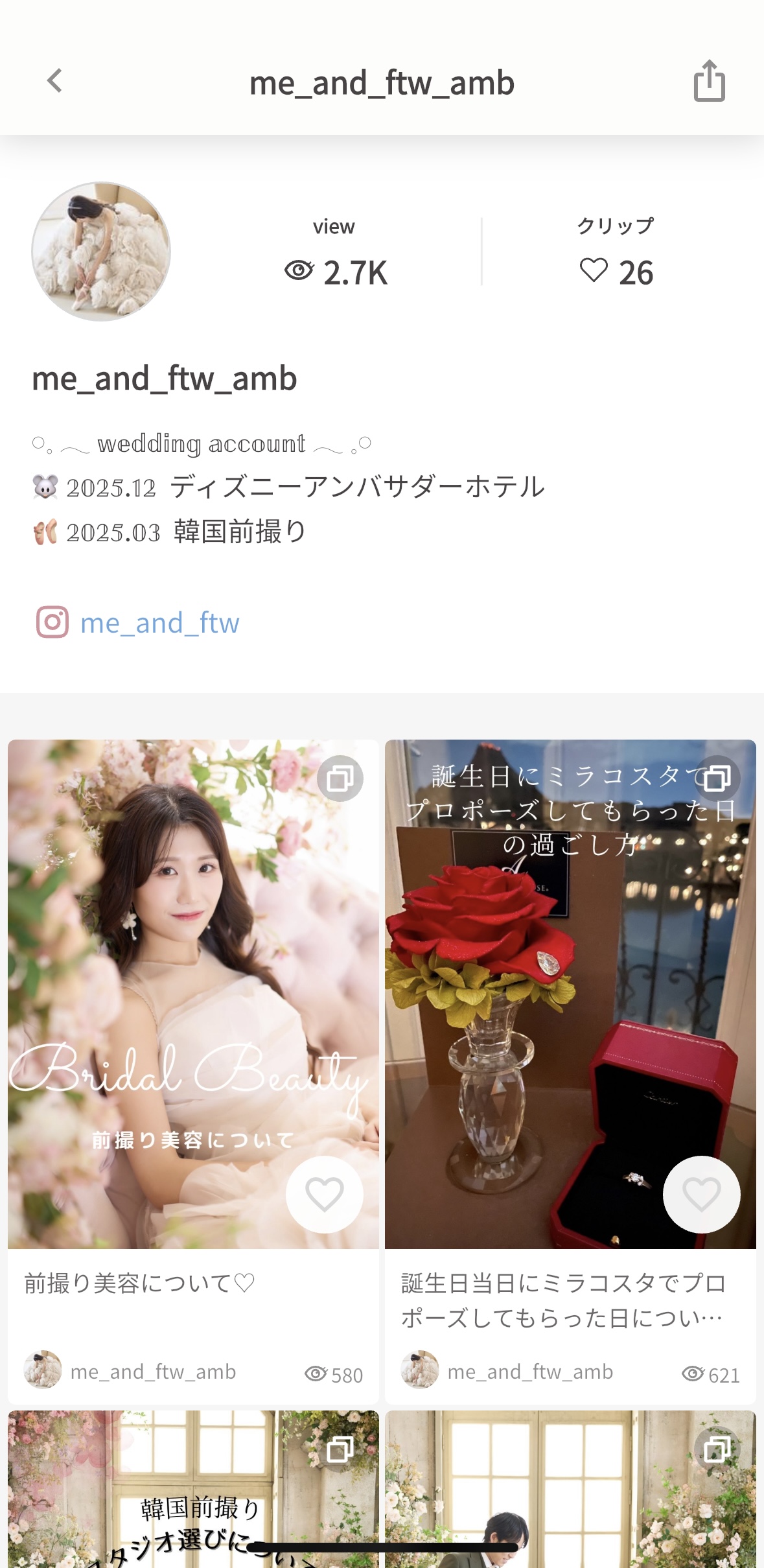Clip the ミラコスタ proposal post with the heart
The width and height of the screenshot is (764, 1568).
point(701,1194)
